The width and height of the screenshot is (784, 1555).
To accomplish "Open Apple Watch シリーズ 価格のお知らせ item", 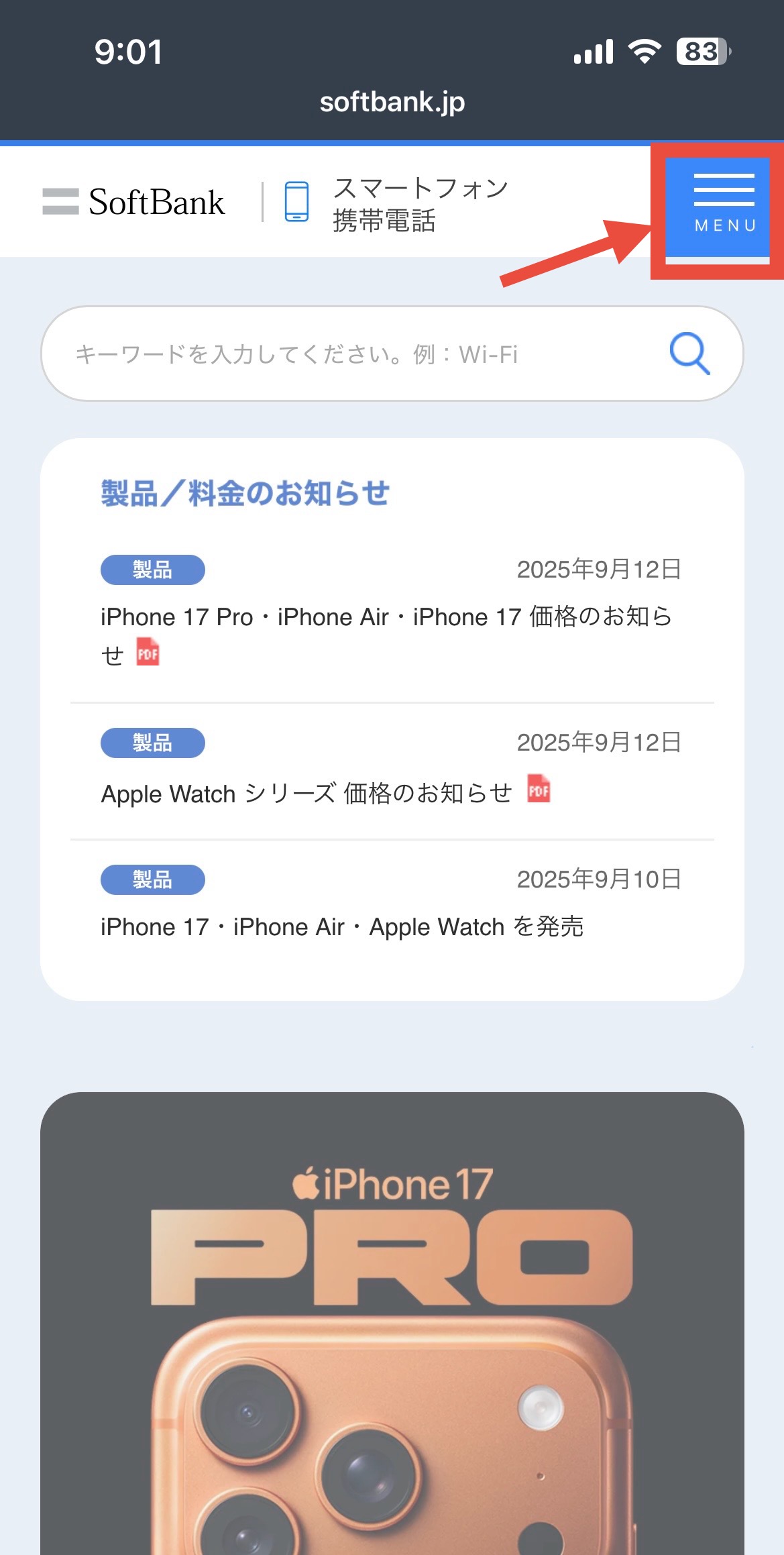I will pos(306,794).
